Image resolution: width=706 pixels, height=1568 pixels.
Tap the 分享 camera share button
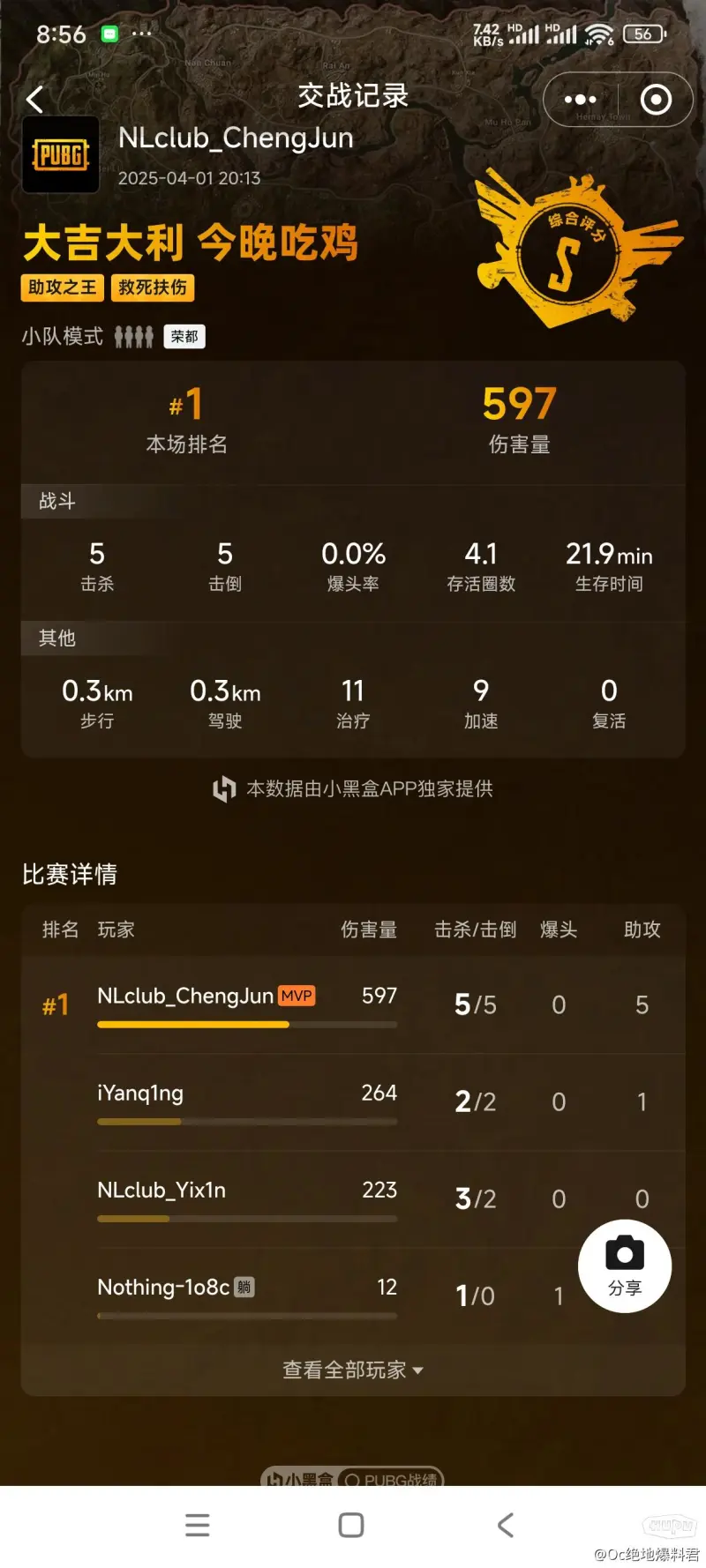pyautogui.click(x=624, y=1266)
